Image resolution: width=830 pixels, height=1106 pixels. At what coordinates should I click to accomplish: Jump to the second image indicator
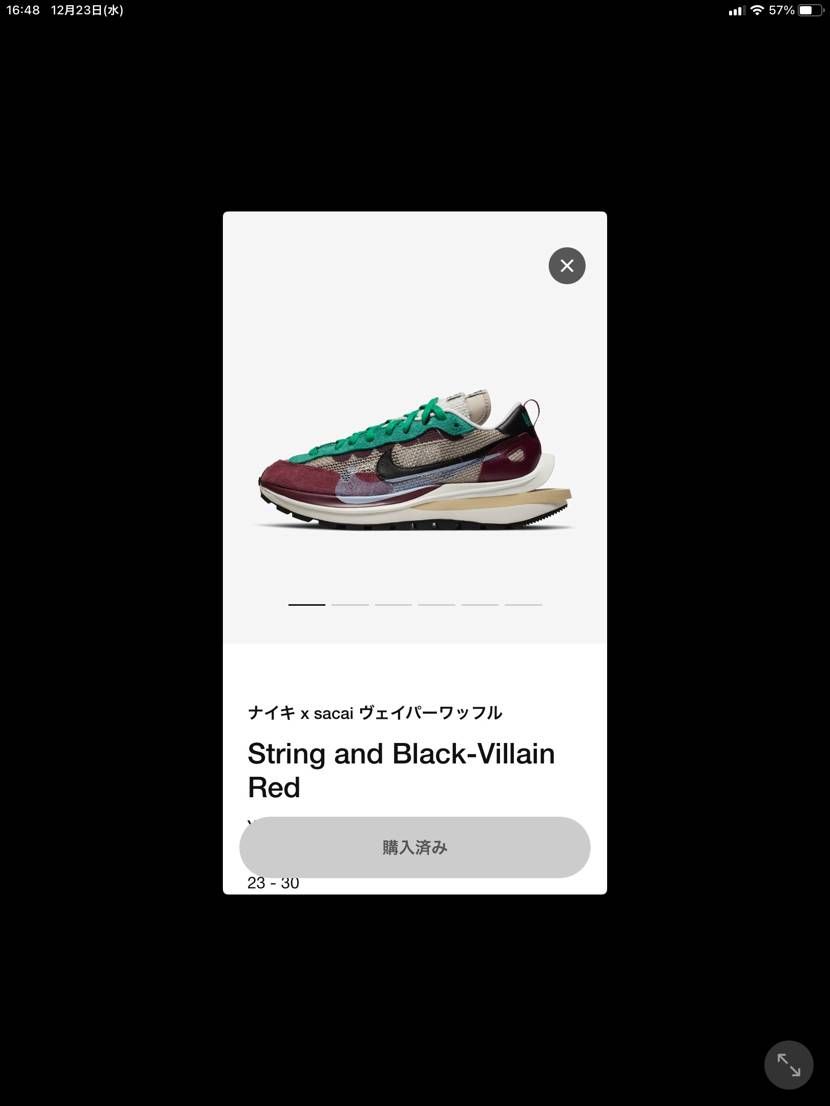[350, 605]
